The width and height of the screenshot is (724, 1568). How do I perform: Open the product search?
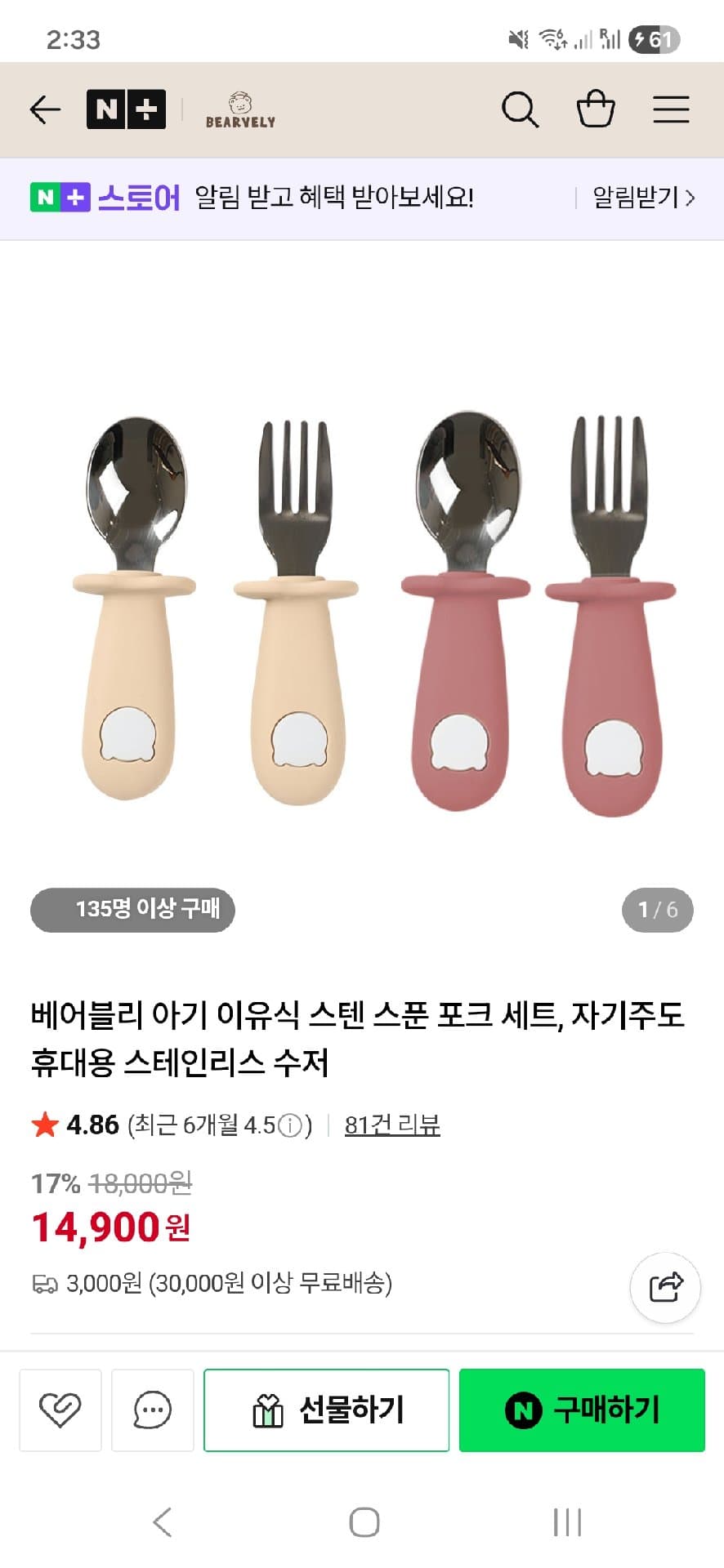pos(520,109)
